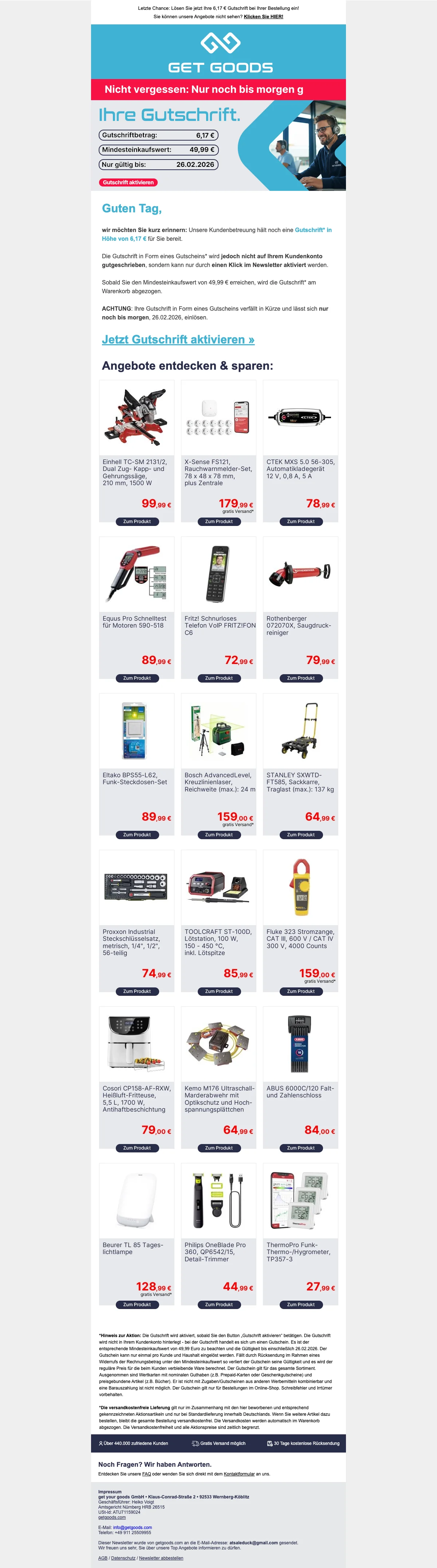
Task: Email info@getgoods.com from the Impressum
Action: tap(132, 1527)
